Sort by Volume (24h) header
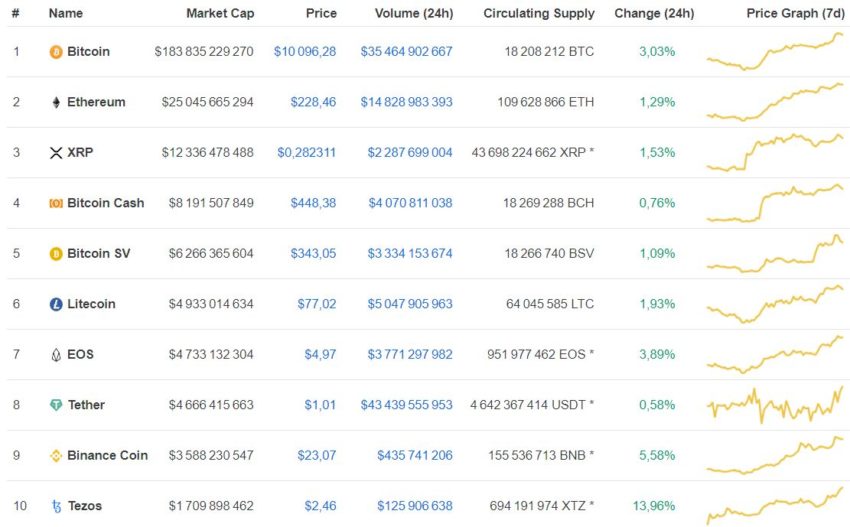 tap(413, 14)
